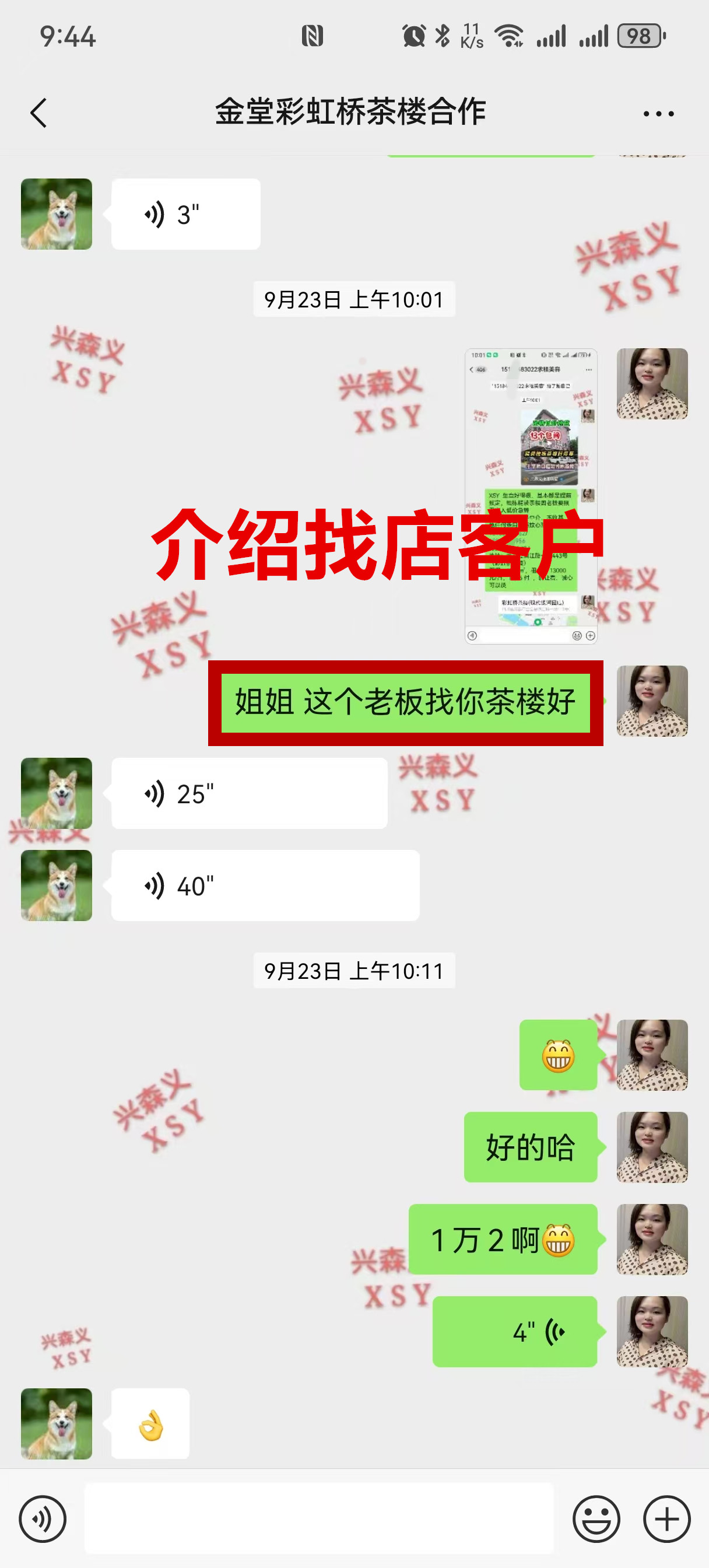Switch to voice input mode
Image resolution: width=709 pixels, height=1568 pixels.
click(x=42, y=1520)
